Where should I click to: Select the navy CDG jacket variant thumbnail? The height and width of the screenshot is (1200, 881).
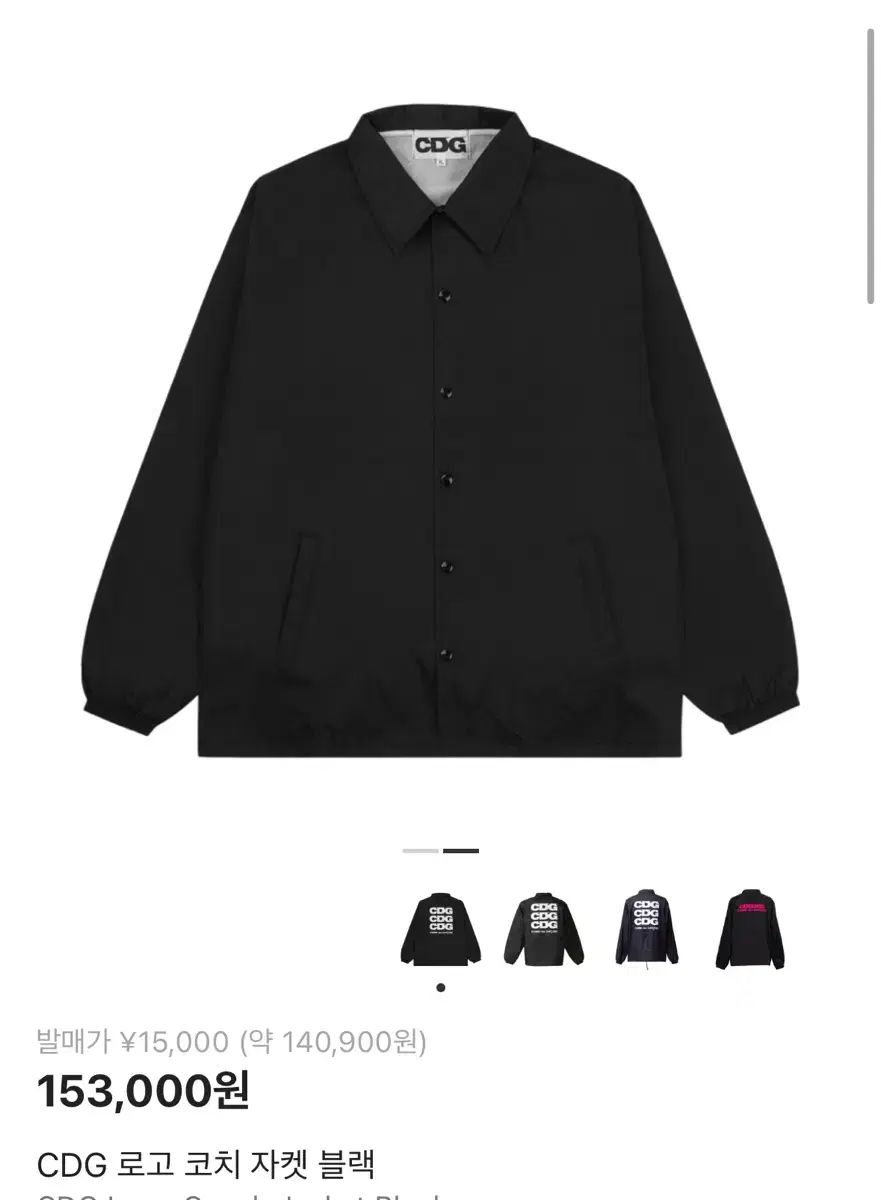pos(647,930)
